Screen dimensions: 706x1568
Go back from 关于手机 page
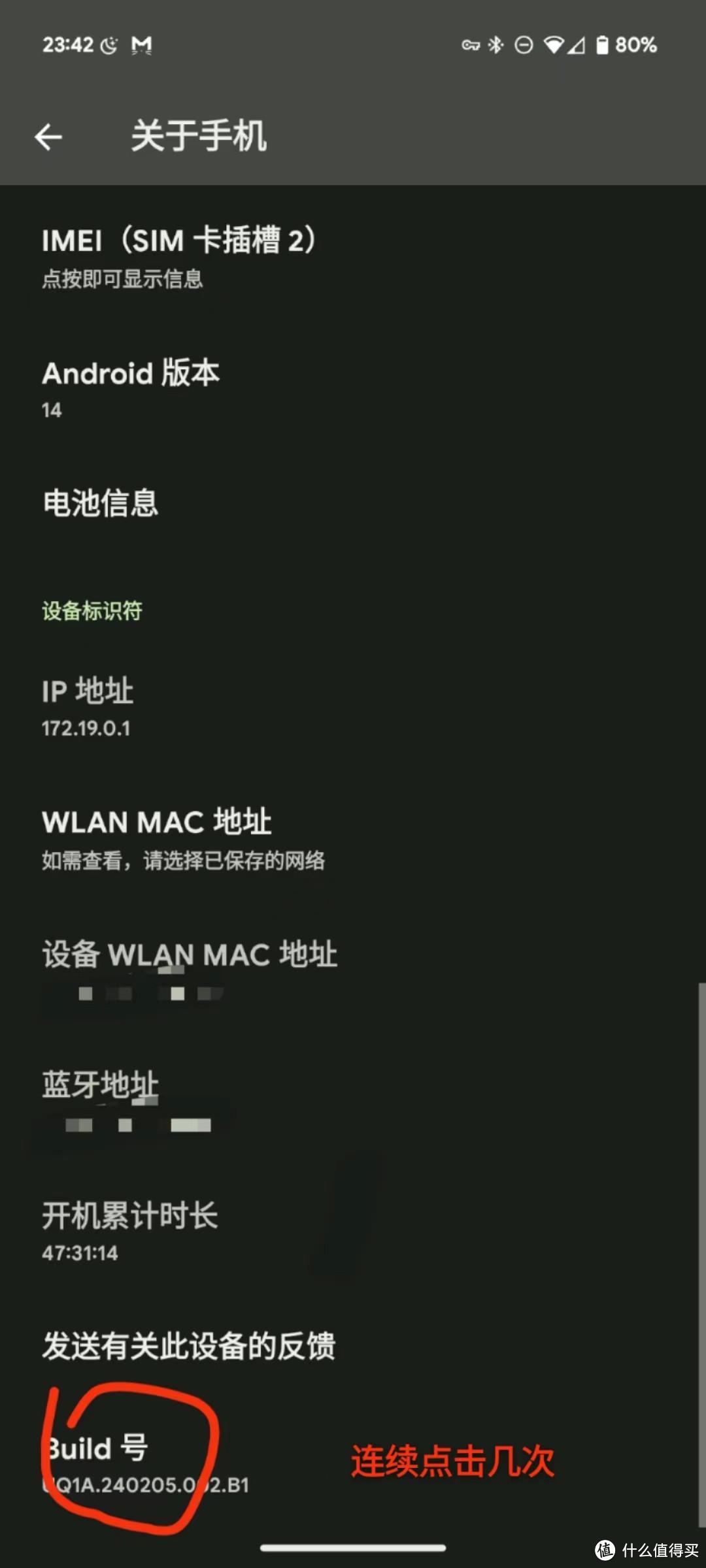tap(48, 137)
